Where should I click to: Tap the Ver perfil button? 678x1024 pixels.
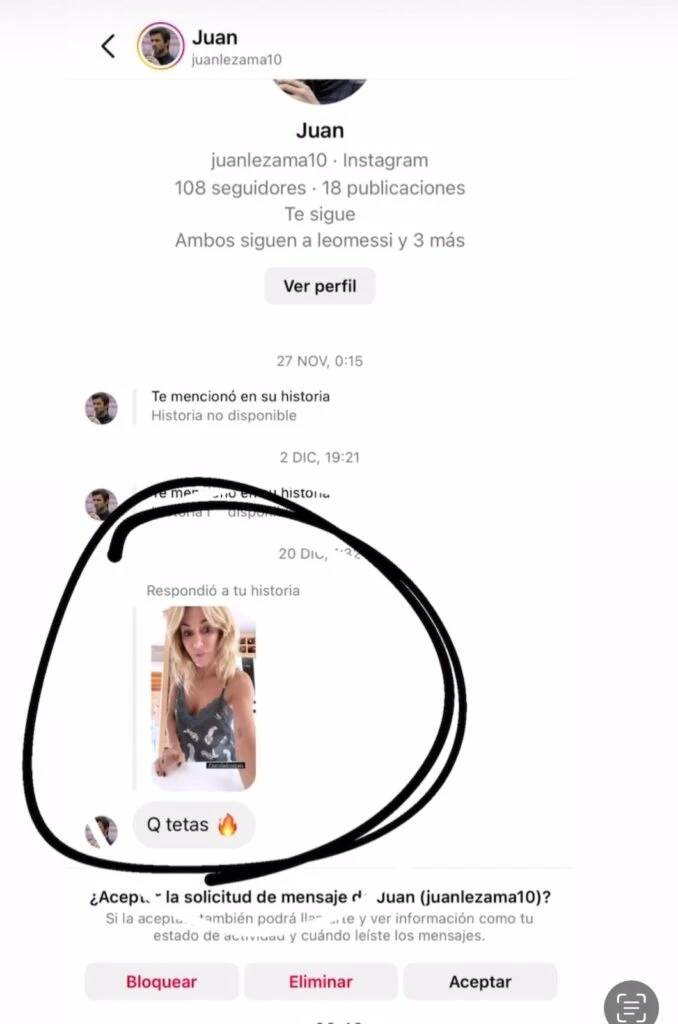coord(319,286)
